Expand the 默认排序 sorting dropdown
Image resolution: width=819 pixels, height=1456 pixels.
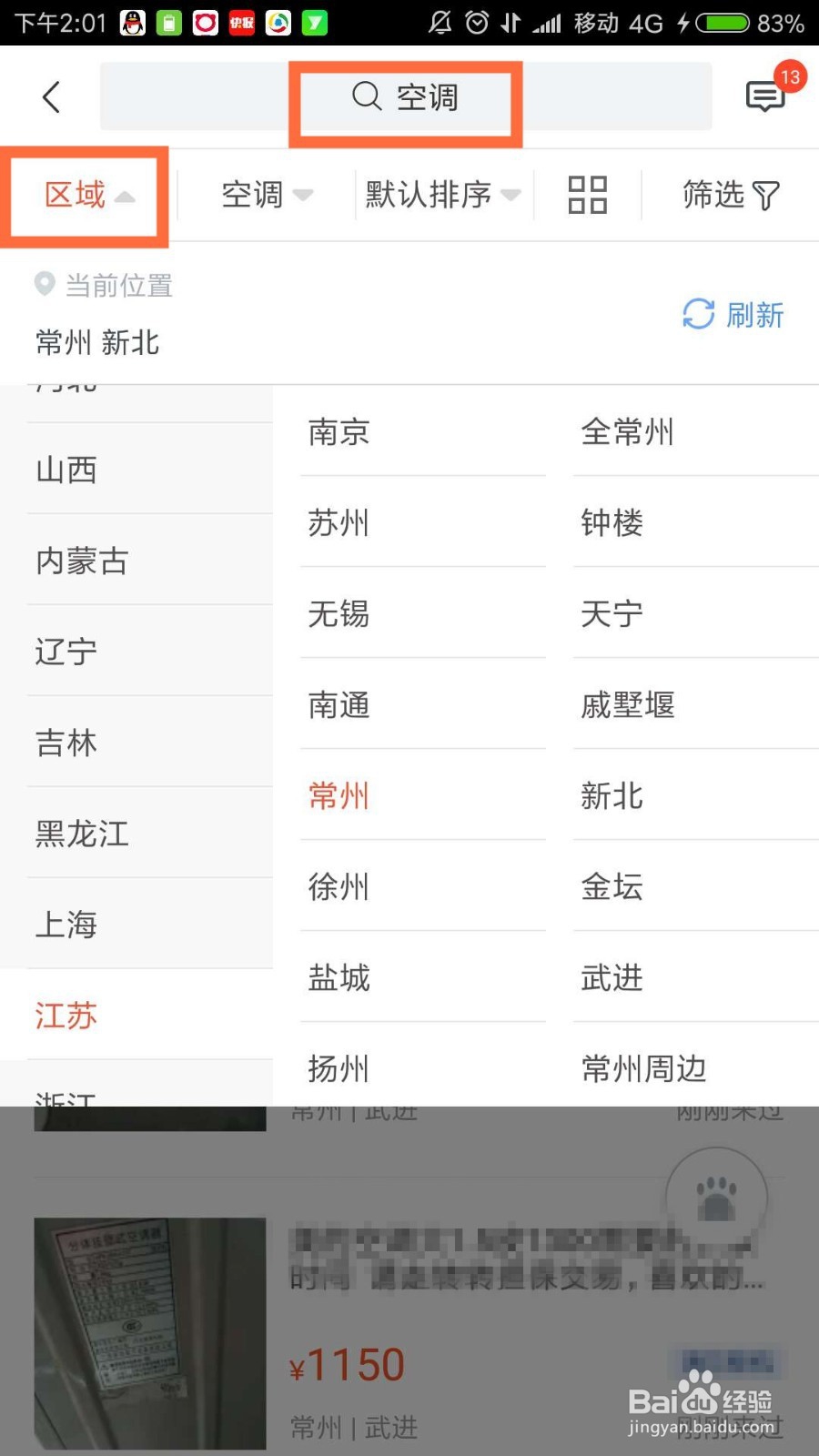click(440, 194)
